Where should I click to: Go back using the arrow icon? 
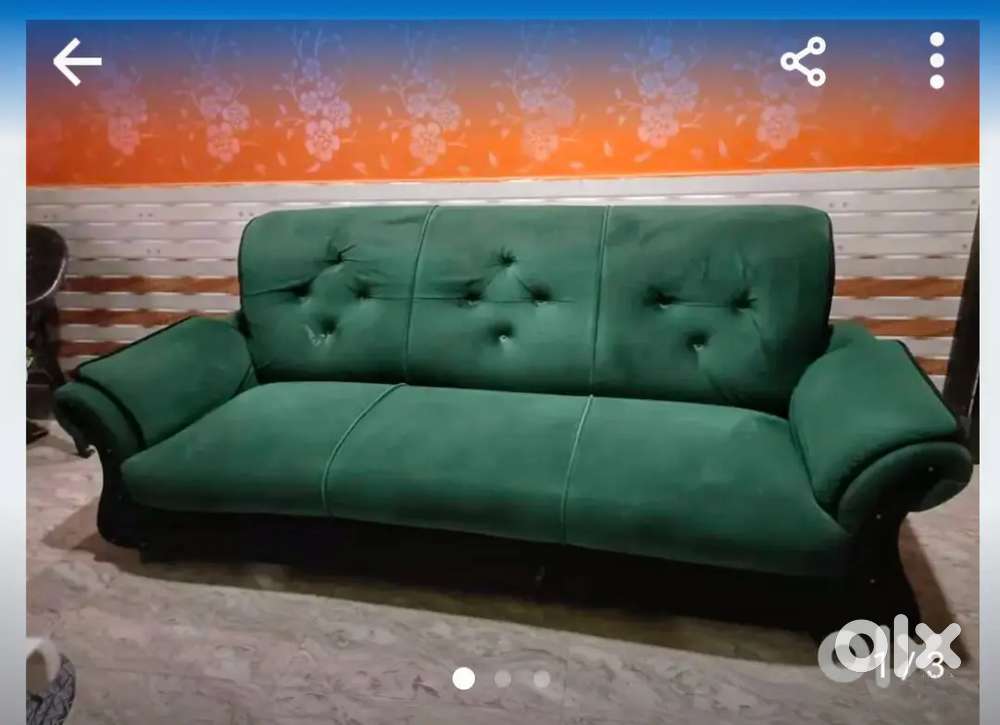[77, 62]
